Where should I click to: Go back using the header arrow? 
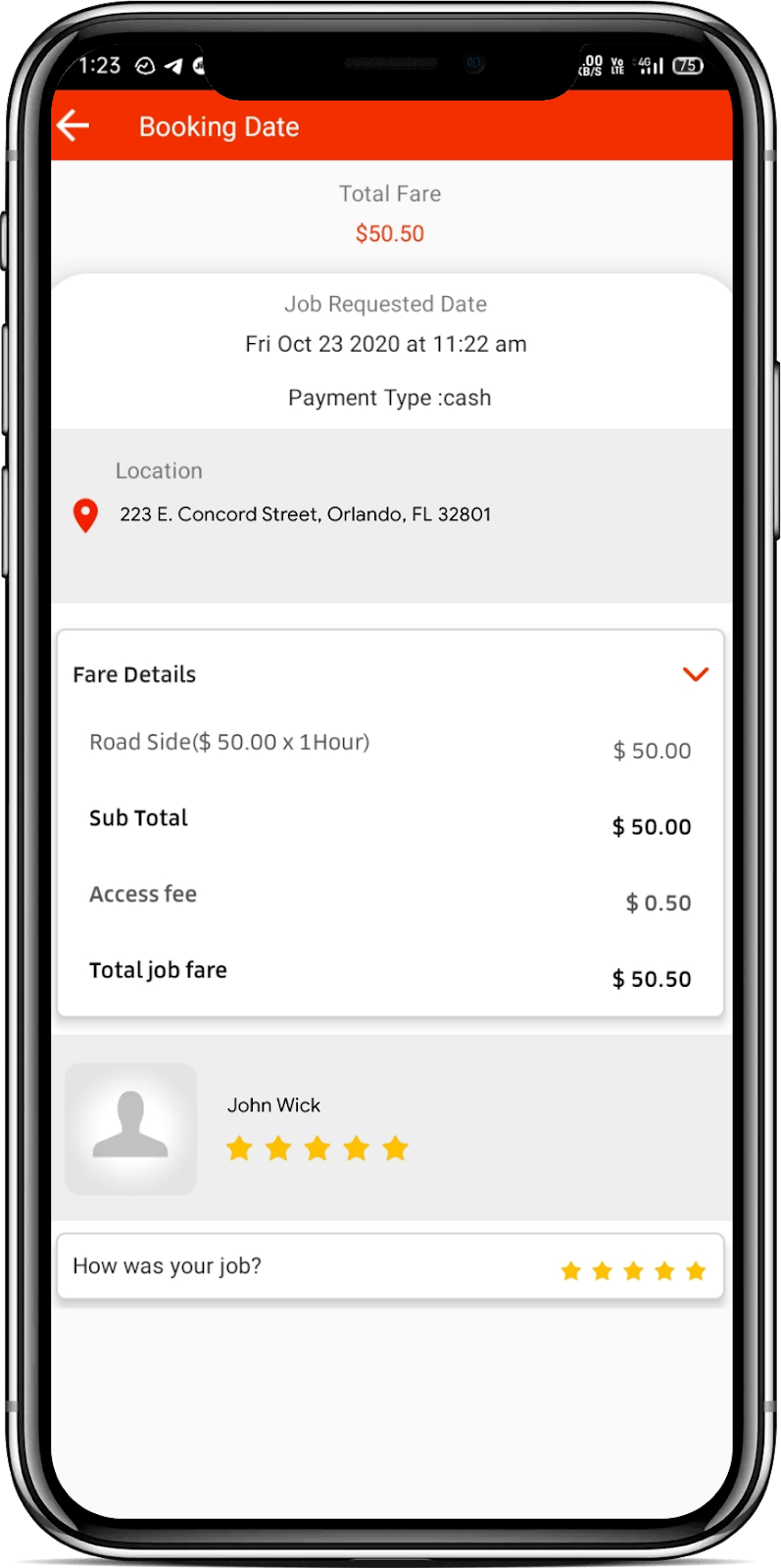point(73,125)
